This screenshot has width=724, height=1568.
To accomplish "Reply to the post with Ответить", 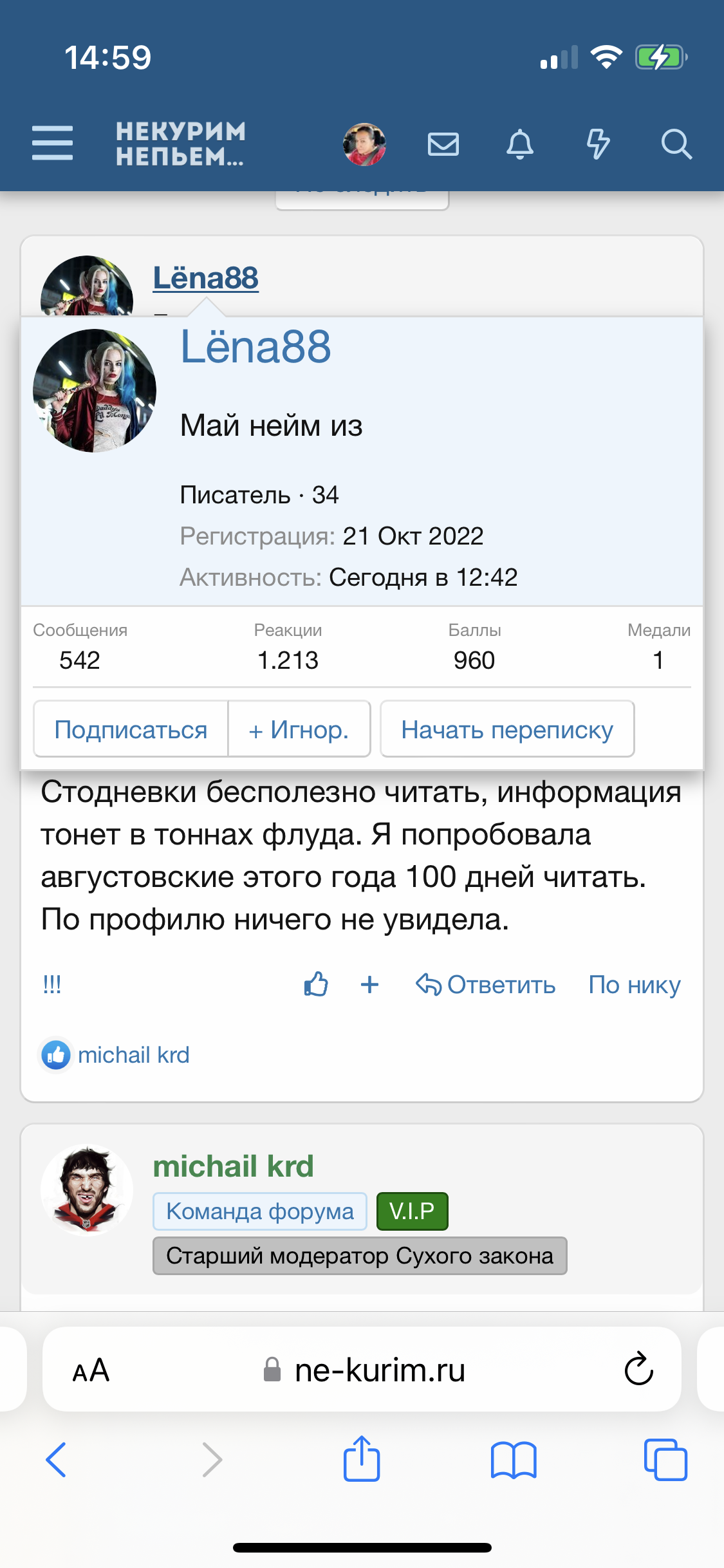I will (x=487, y=984).
